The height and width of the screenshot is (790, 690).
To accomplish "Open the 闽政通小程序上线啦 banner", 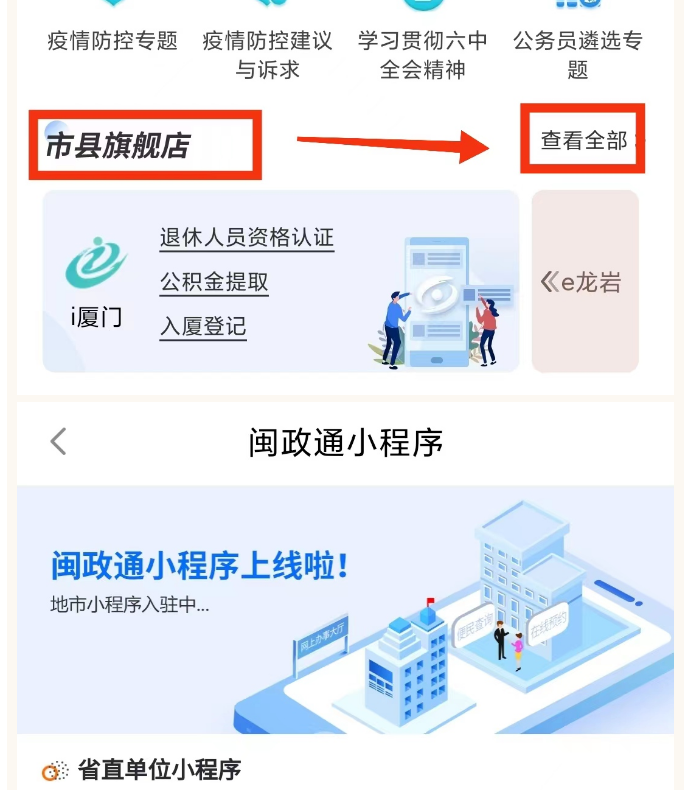I will pos(345,609).
